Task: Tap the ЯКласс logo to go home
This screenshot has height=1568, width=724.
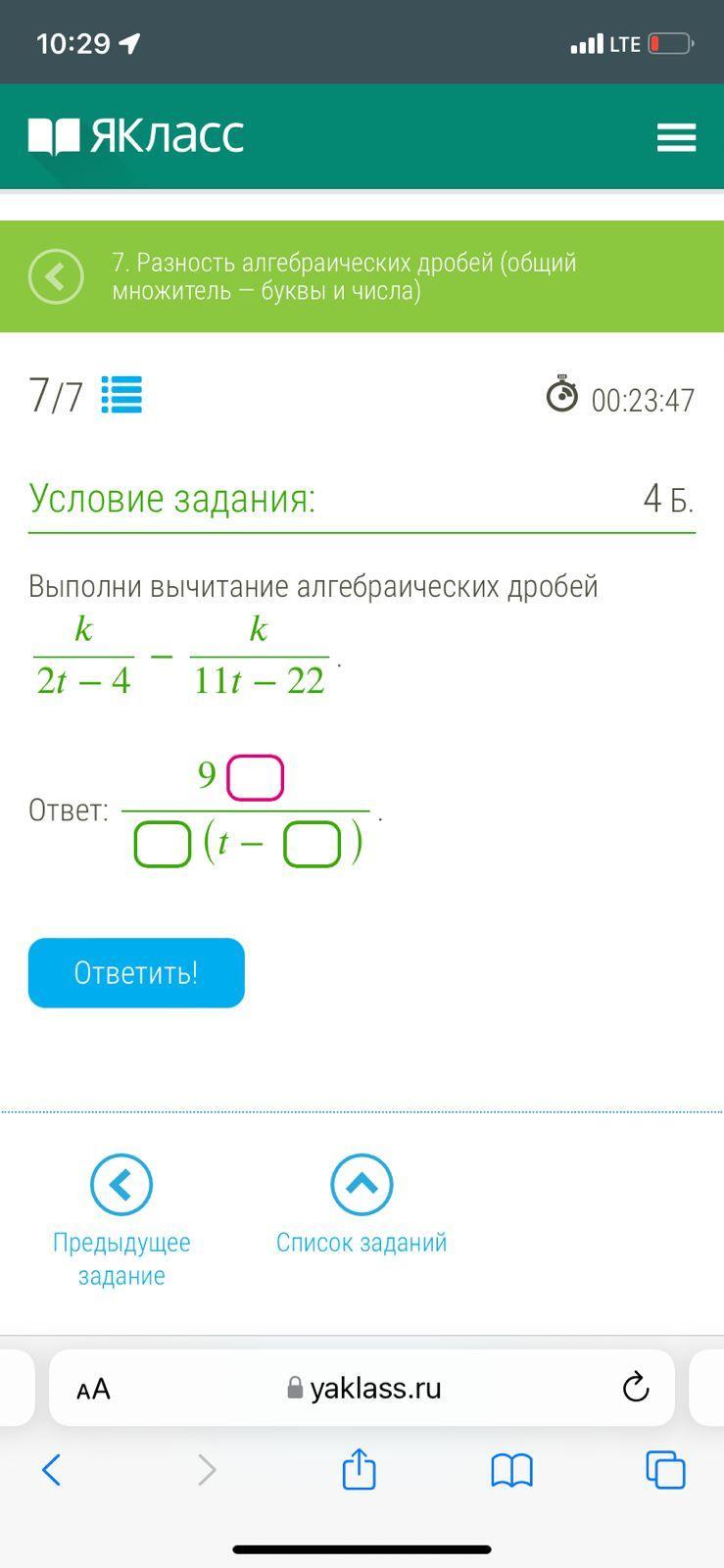Action: click(136, 136)
